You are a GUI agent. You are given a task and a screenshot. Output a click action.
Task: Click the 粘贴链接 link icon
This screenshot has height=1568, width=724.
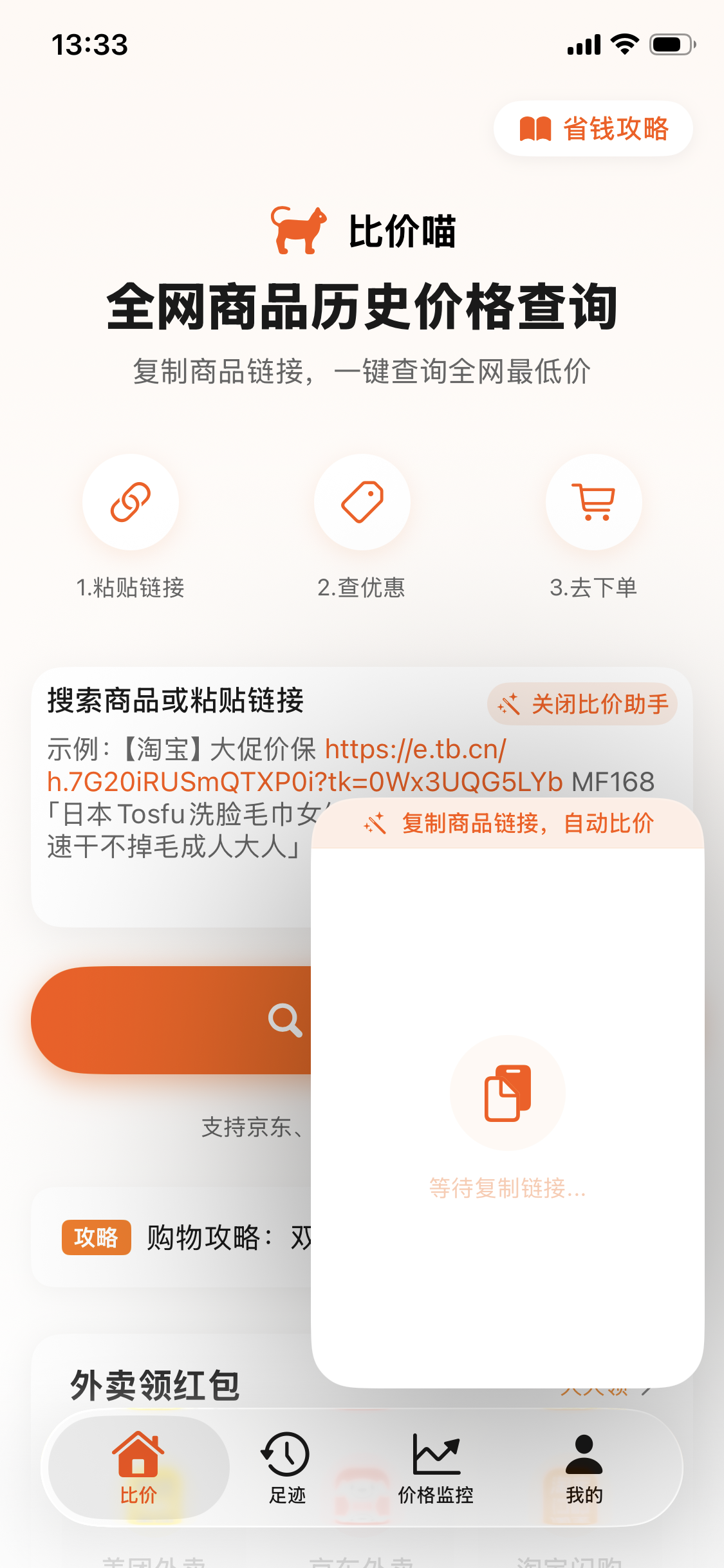[x=131, y=503]
